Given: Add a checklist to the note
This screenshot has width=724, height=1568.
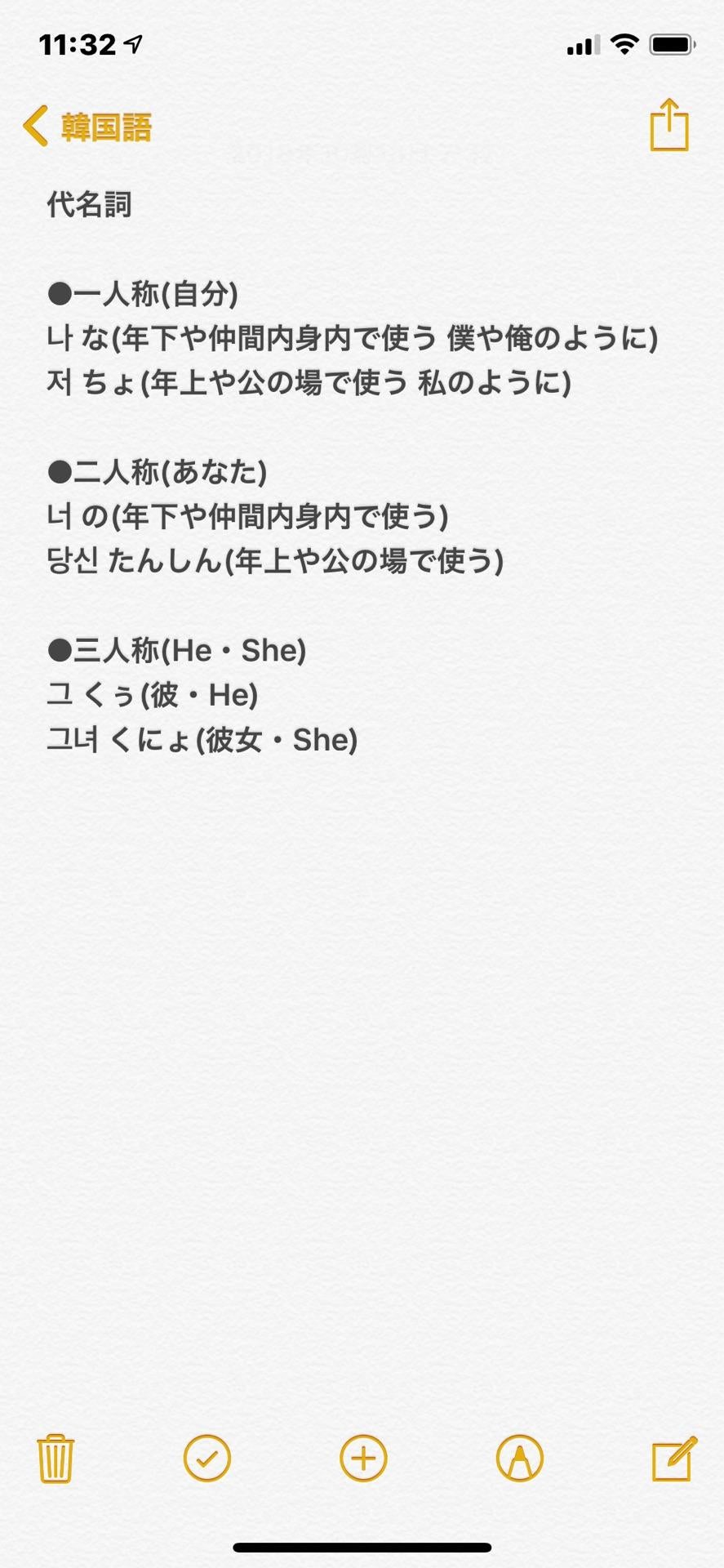Looking at the screenshot, I should click(x=207, y=1458).
